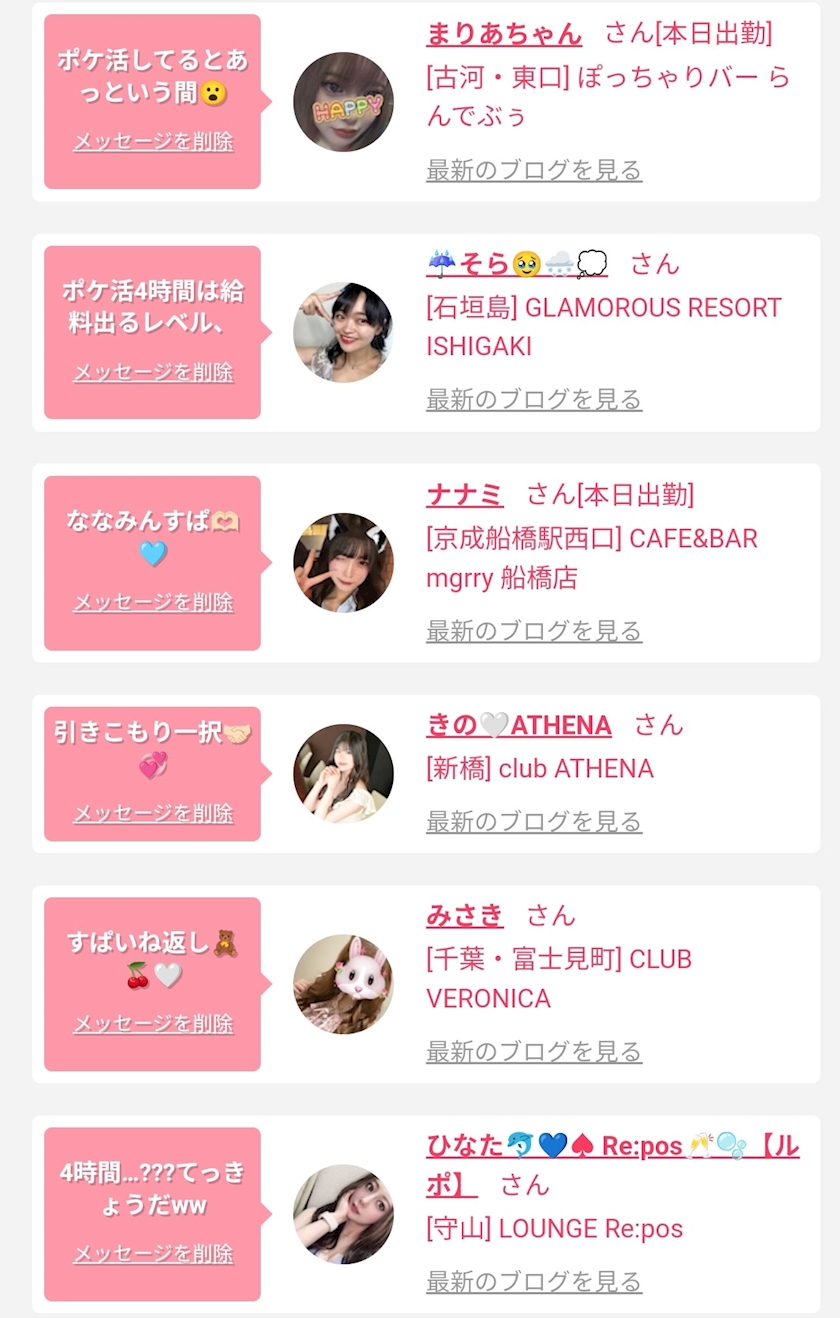Screen dimensions: 840x1318
Task: Delete the ポケ活4時間 message to そら
Action: pos(153,372)
